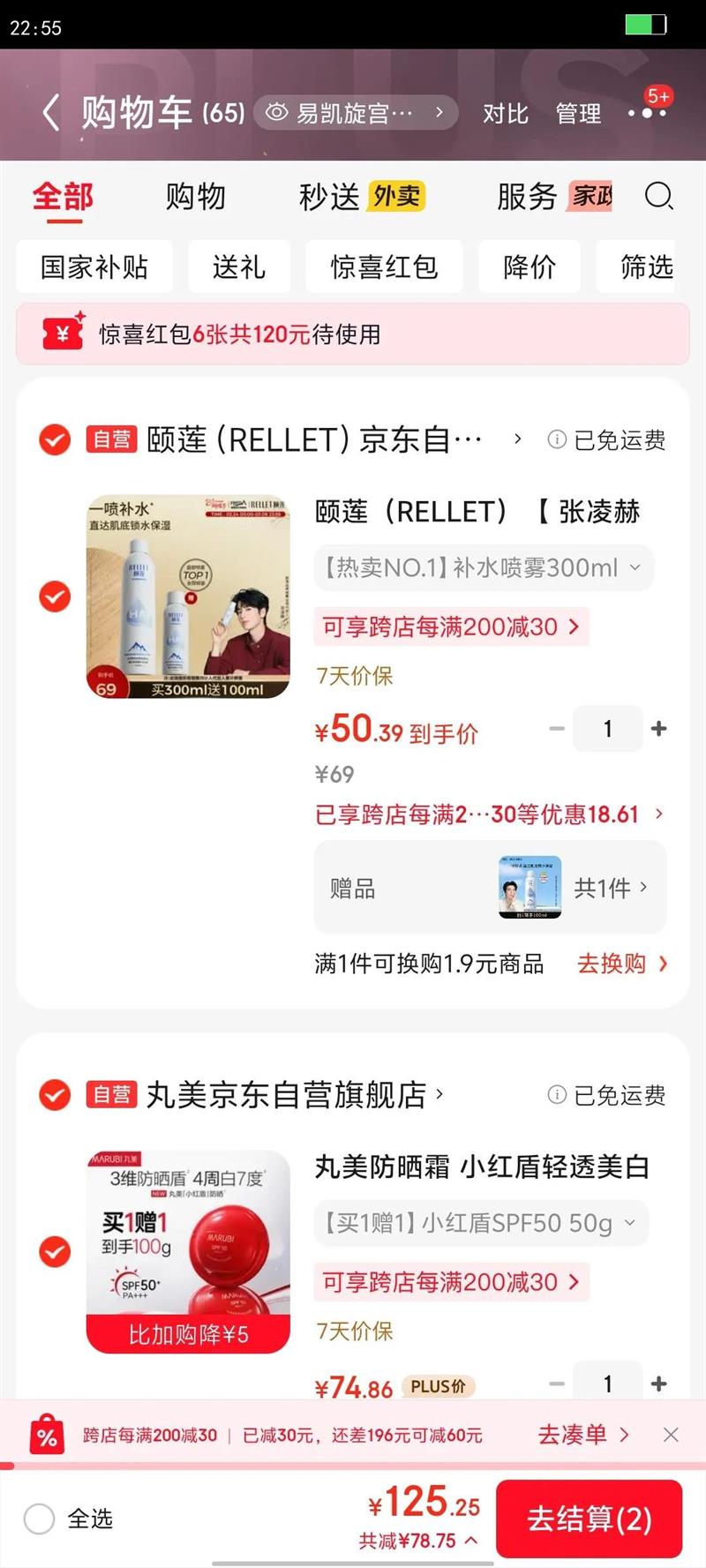
Task: Uncheck the 颐莲 补水喷雾 item checkbox
Action: pyautogui.click(x=55, y=596)
